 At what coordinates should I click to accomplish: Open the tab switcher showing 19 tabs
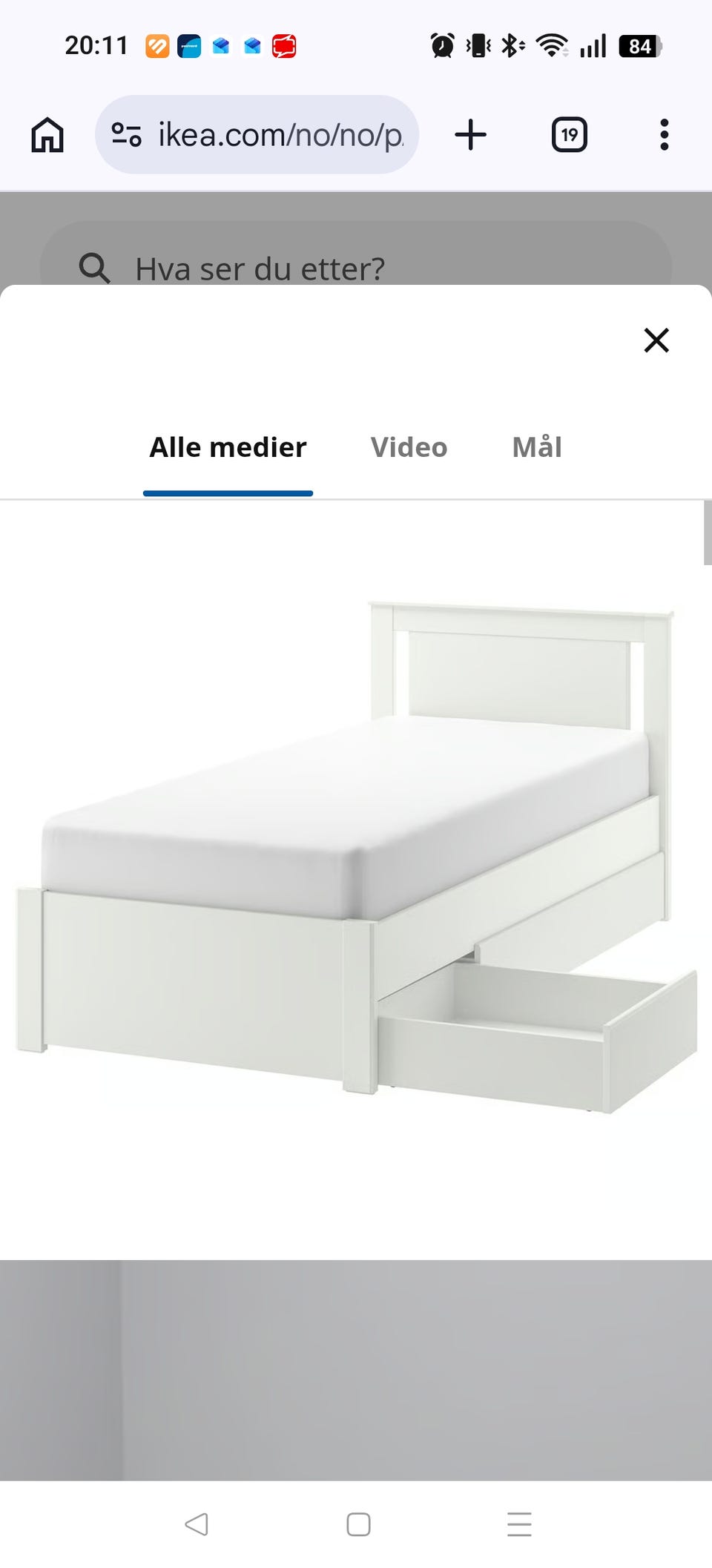coord(570,134)
